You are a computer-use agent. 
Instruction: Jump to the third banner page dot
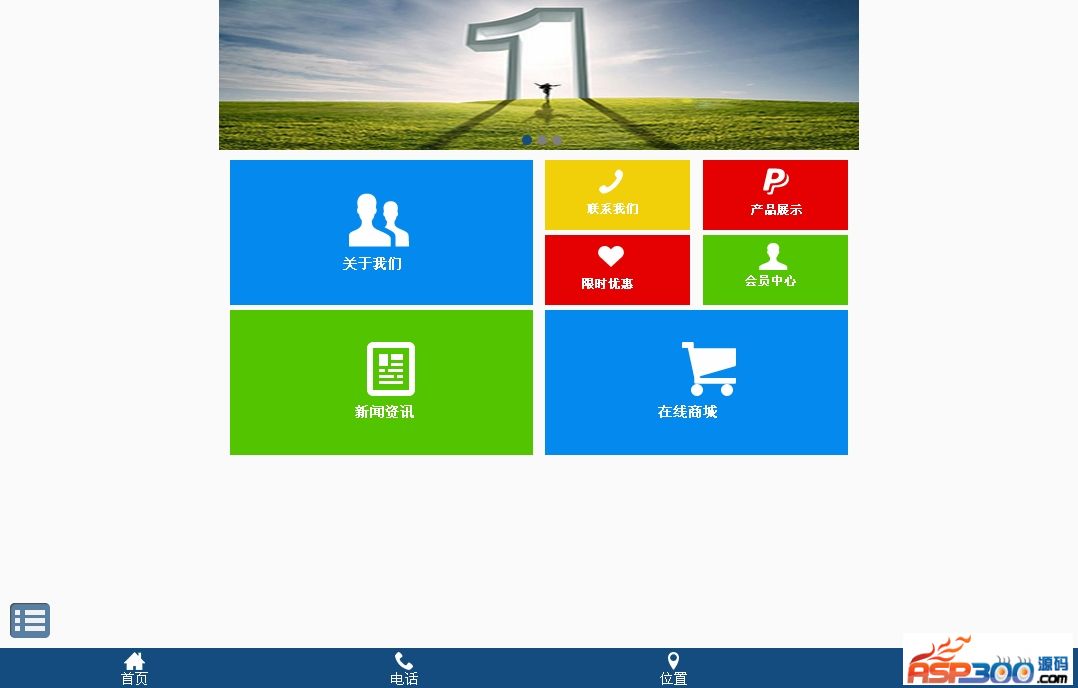tap(557, 140)
